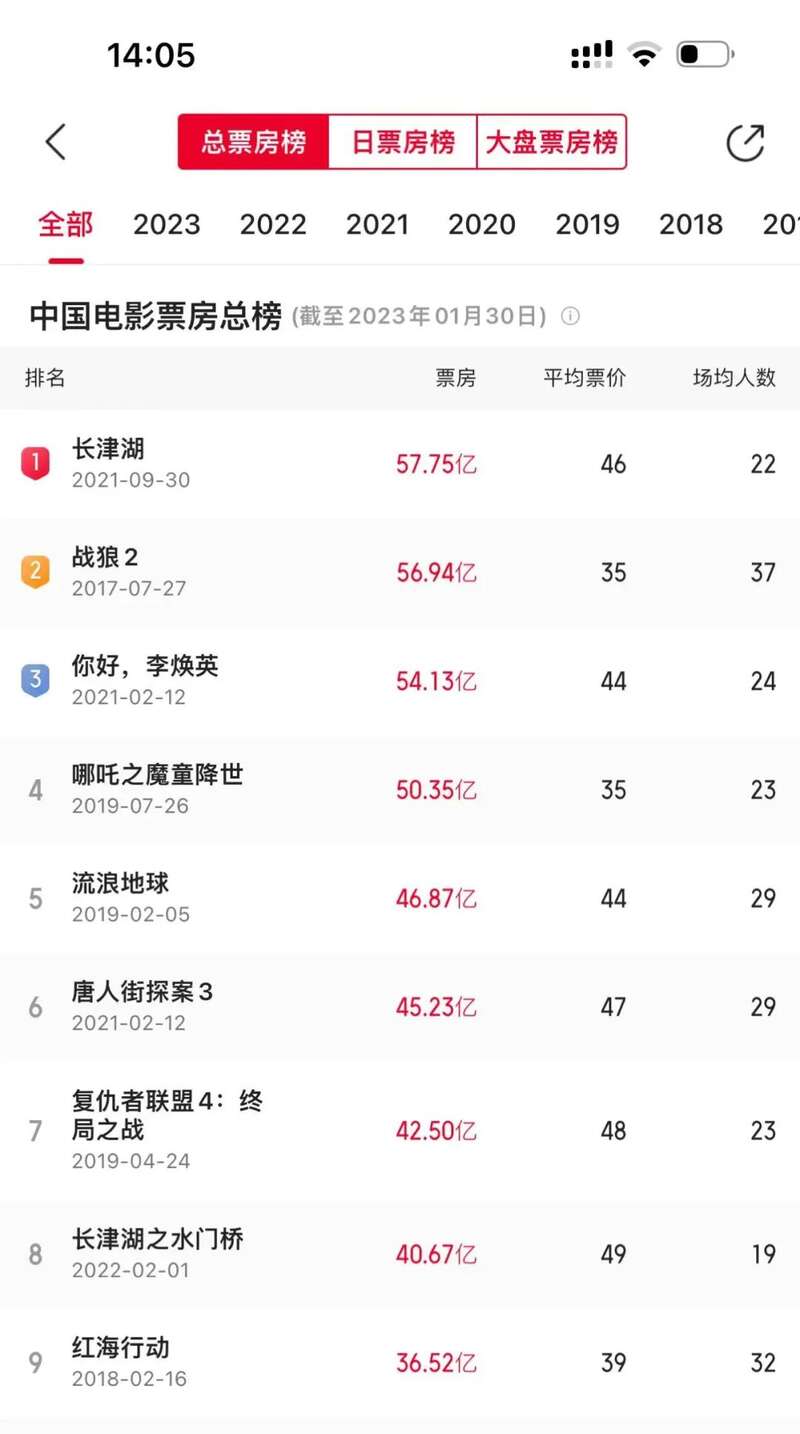Open the 长津湖 movie entry
Screen dimensions: 800x1434
400,464
